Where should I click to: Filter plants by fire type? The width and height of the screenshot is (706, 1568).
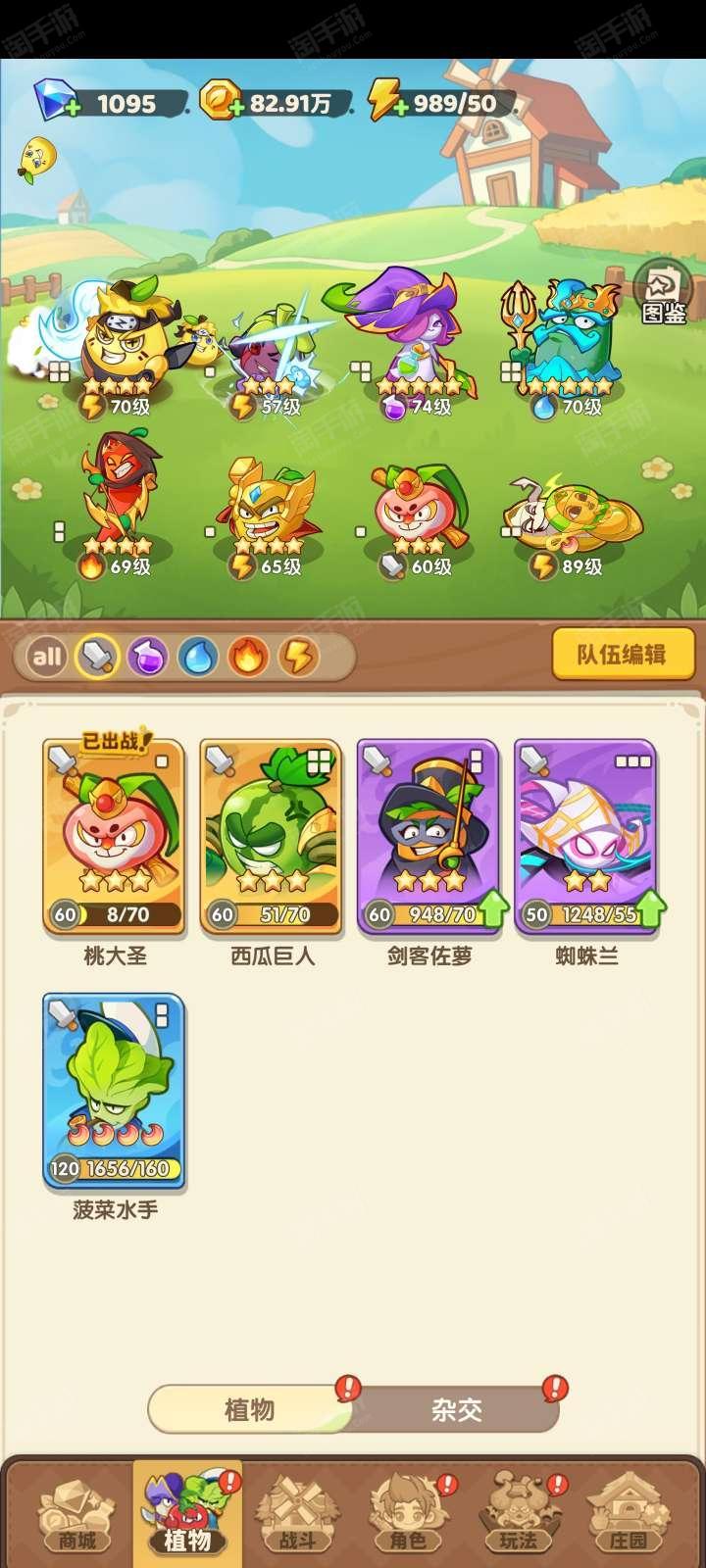click(248, 656)
